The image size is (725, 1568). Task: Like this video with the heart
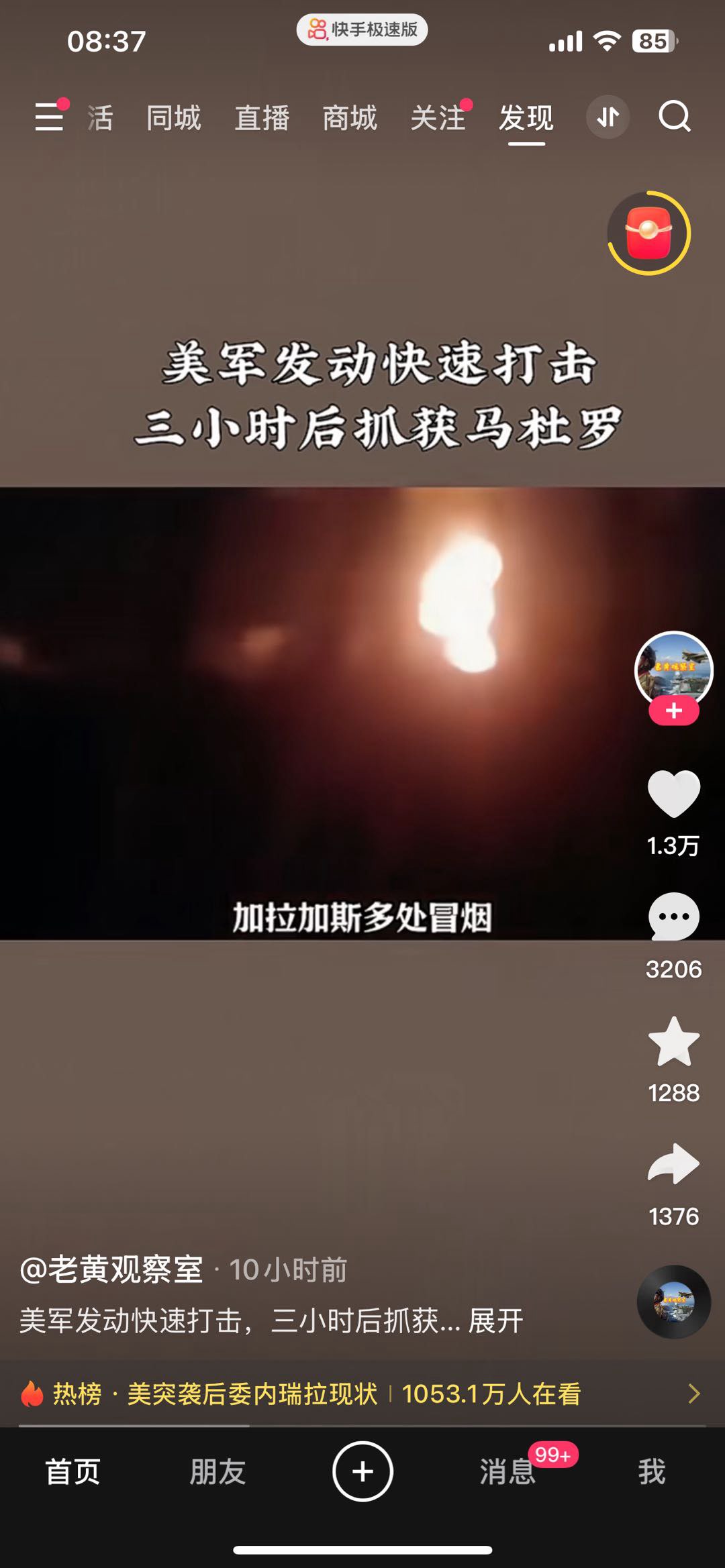click(673, 794)
